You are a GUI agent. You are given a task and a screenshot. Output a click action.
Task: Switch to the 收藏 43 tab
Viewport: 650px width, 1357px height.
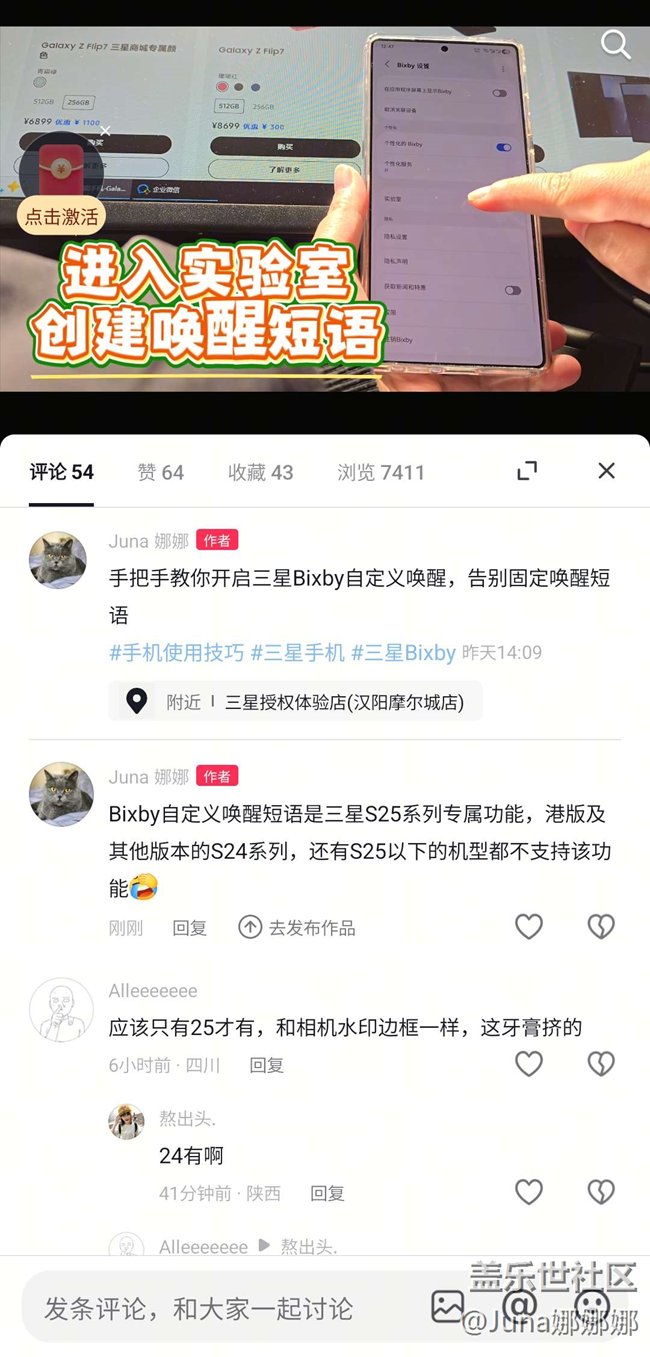pyautogui.click(x=260, y=472)
